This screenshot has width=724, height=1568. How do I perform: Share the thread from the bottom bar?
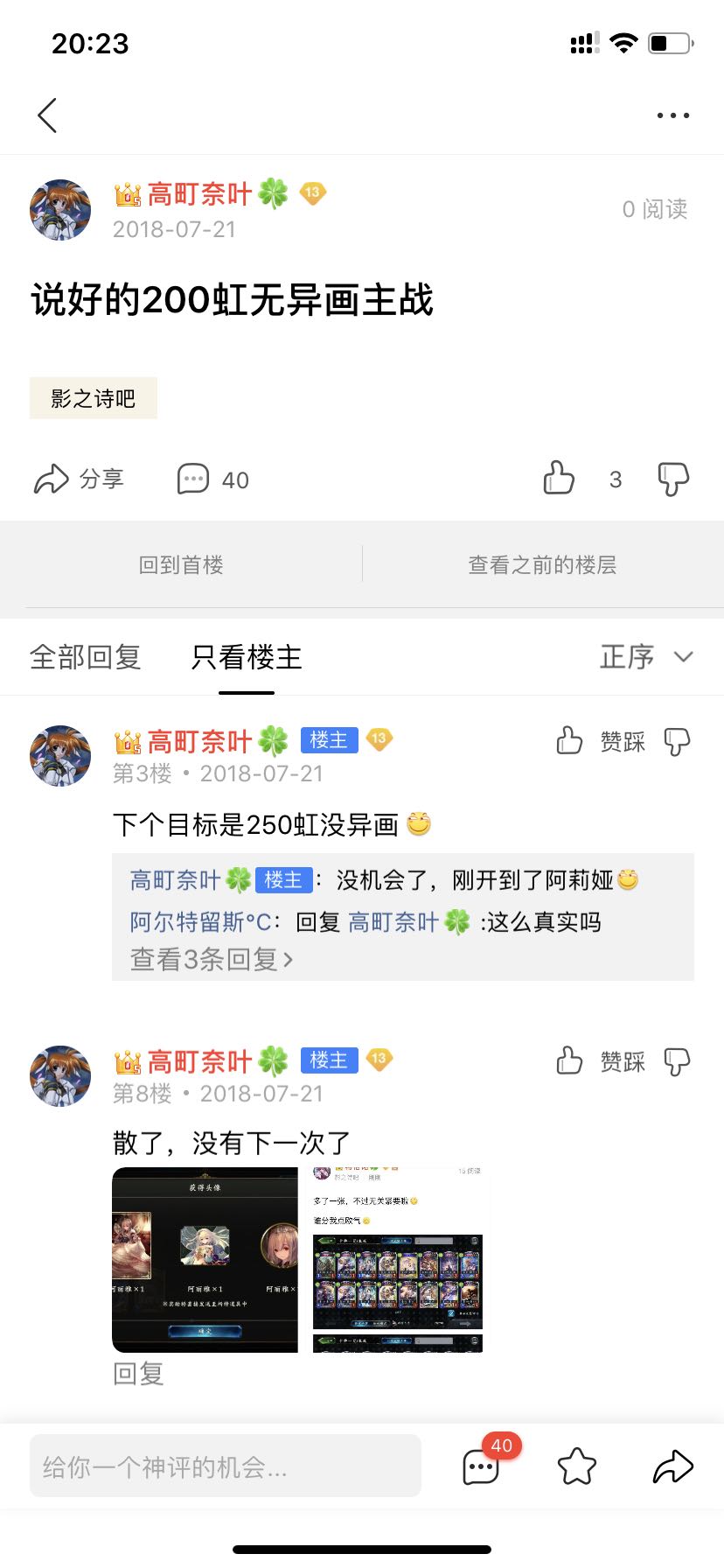[x=672, y=1467]
